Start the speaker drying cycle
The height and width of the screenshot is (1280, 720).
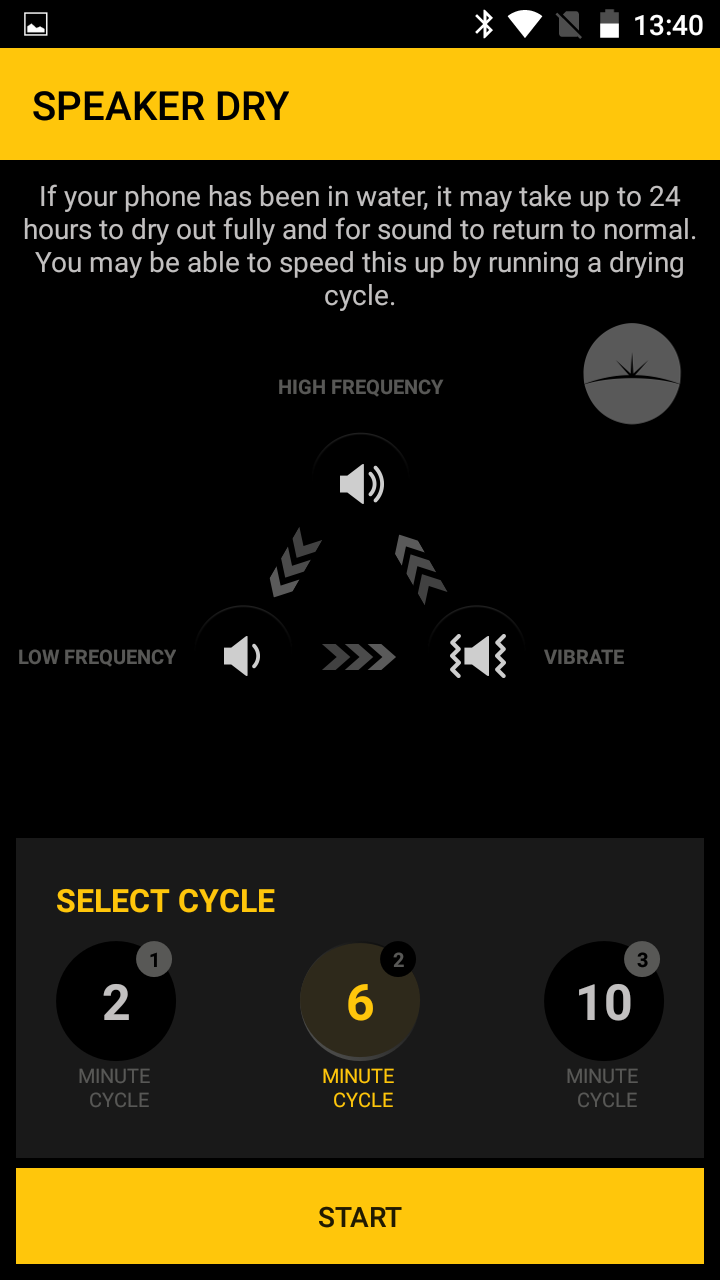click(360, 1216)
